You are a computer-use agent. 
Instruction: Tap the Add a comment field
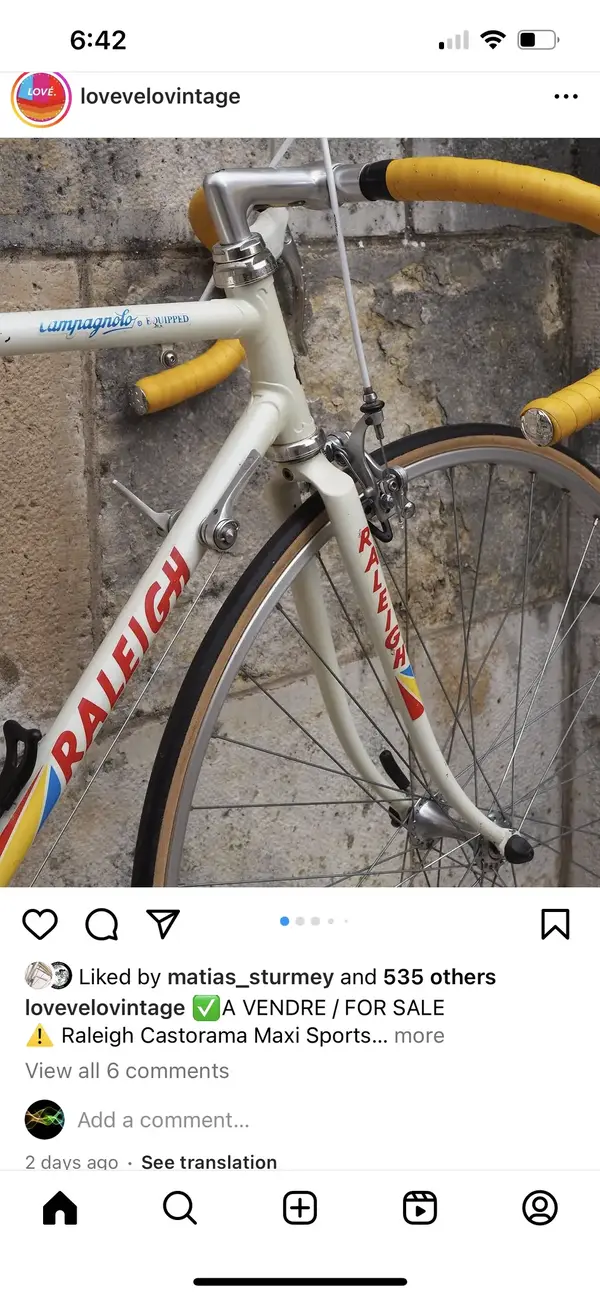(163, 1120)
